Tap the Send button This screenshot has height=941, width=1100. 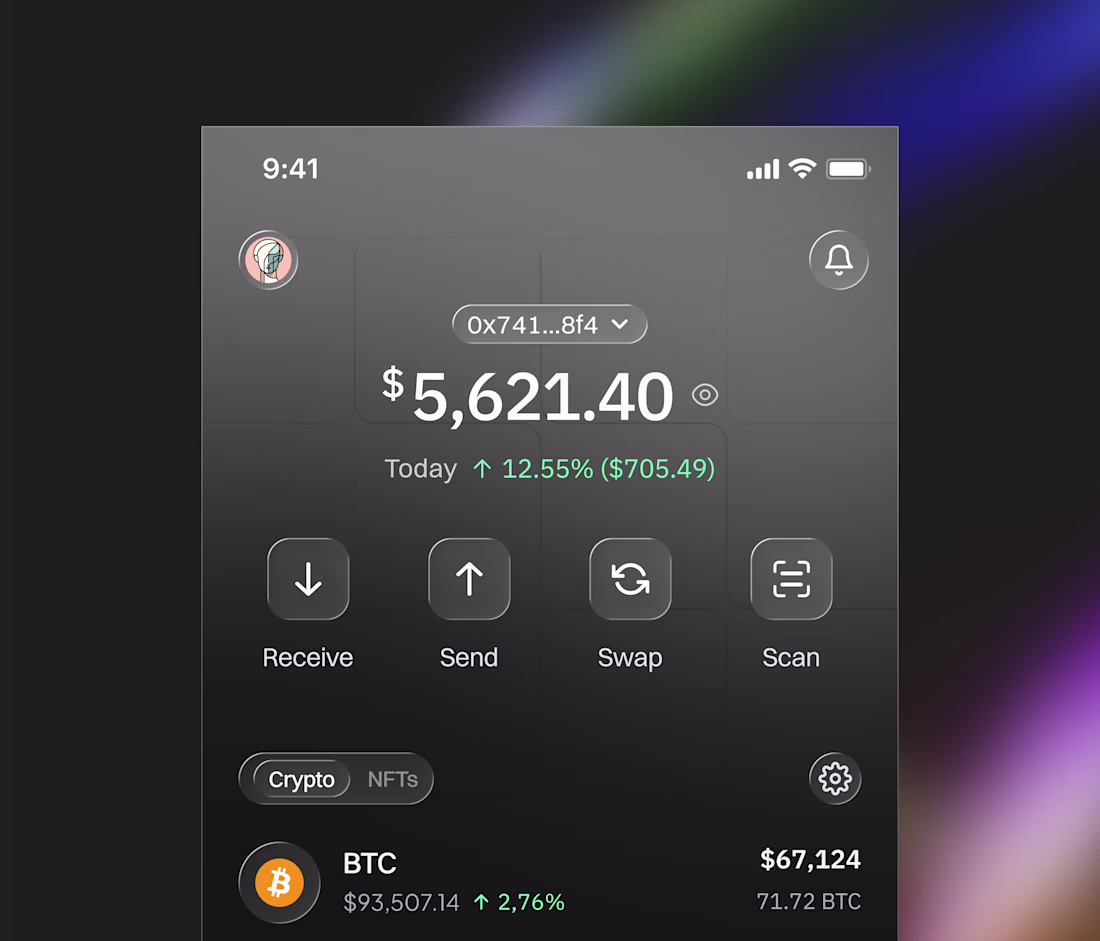[x=469, y=579]
